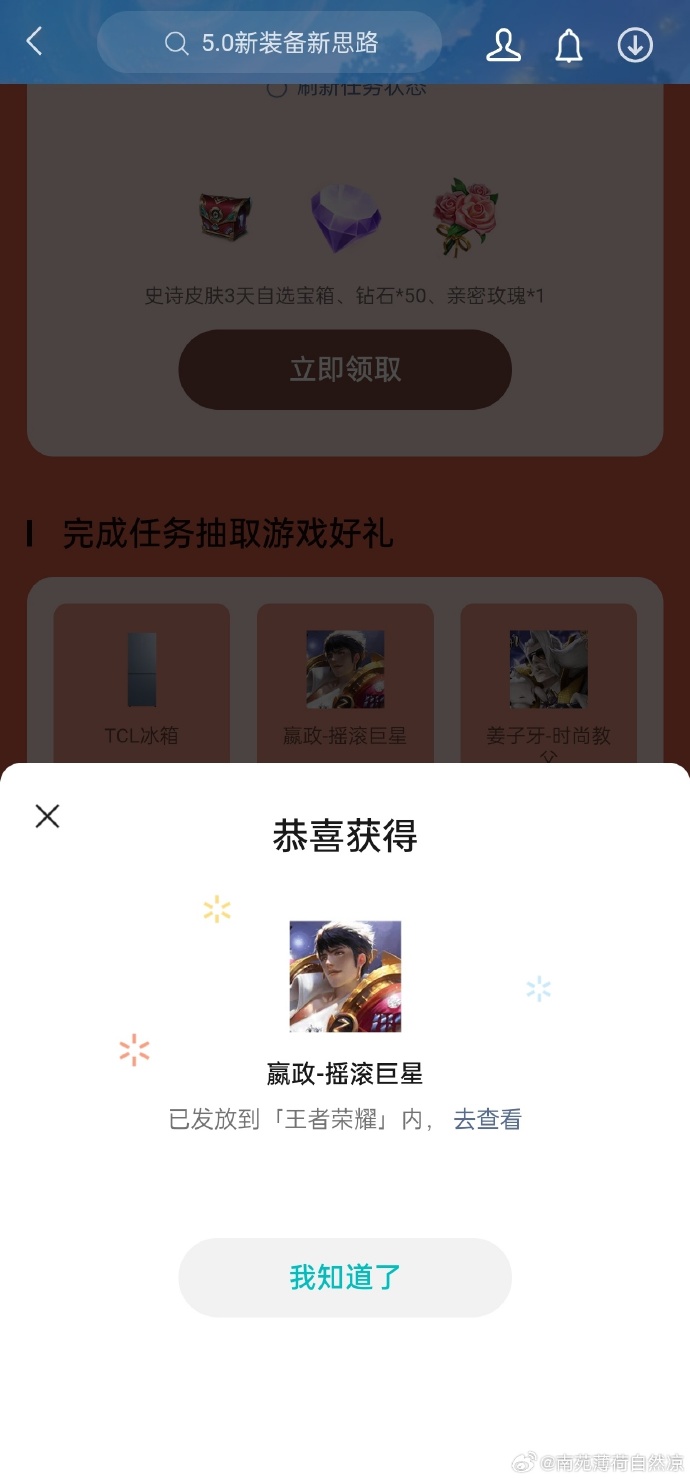The image size is (690, 1479).
Task: Open the user profile icon
Action: tap(503, 44)
